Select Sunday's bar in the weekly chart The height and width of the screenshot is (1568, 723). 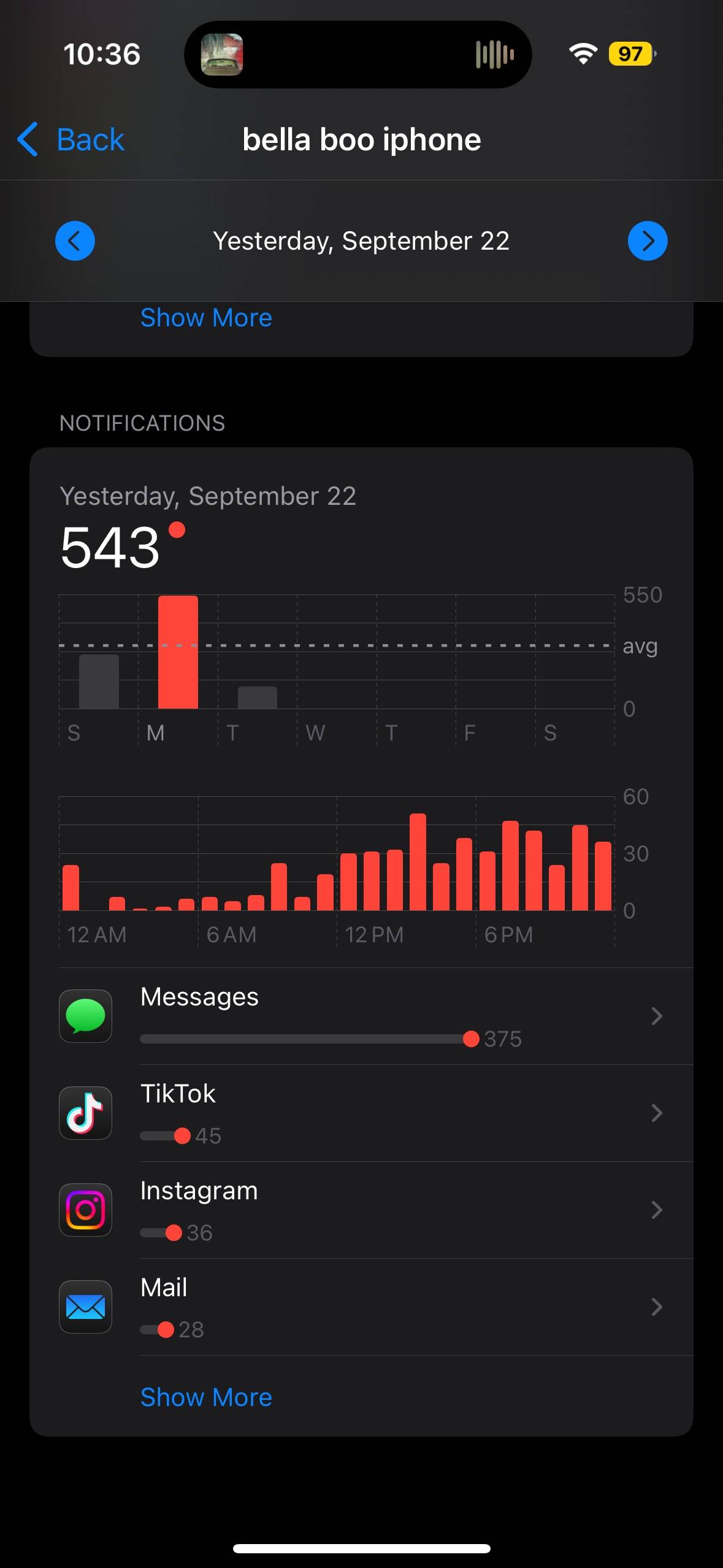pos(99,682)
